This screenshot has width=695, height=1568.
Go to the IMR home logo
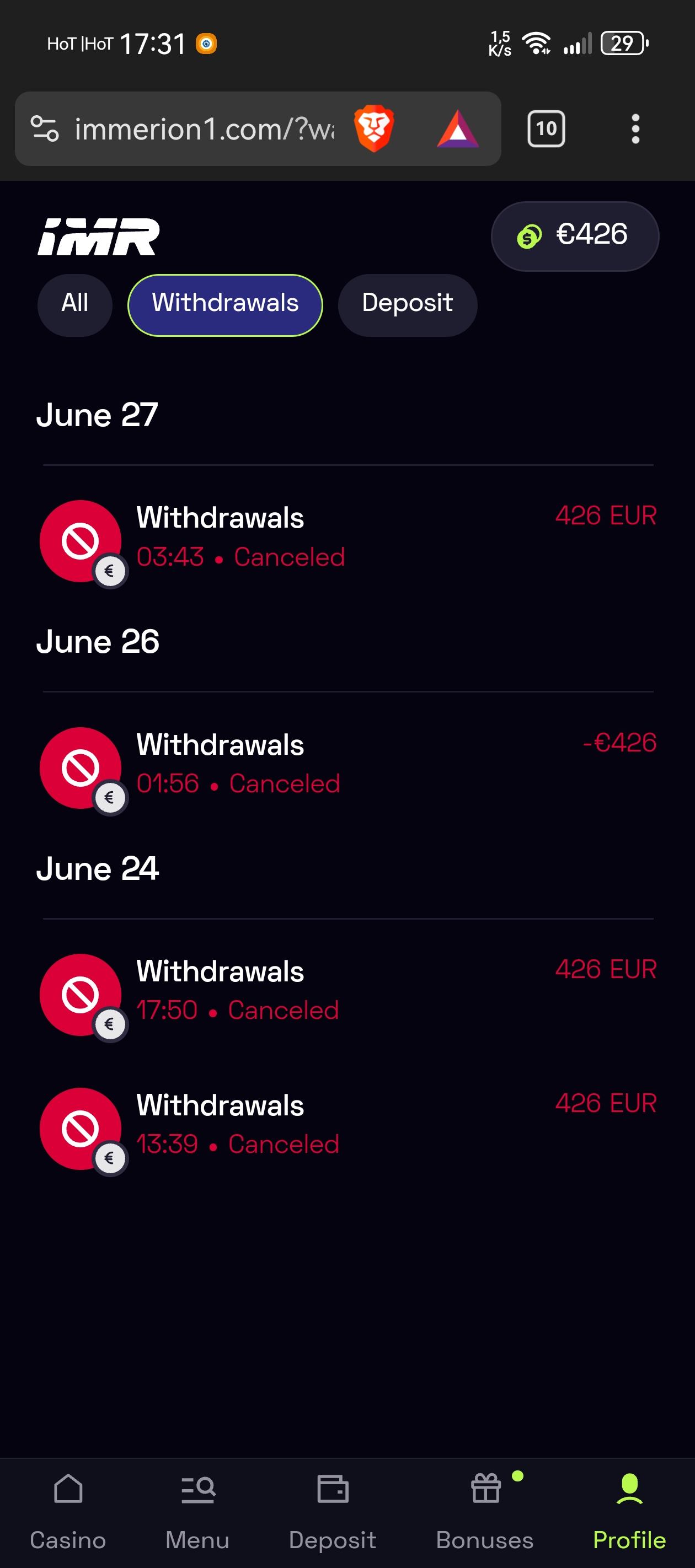pyautogui.click(x=99, y=237)
